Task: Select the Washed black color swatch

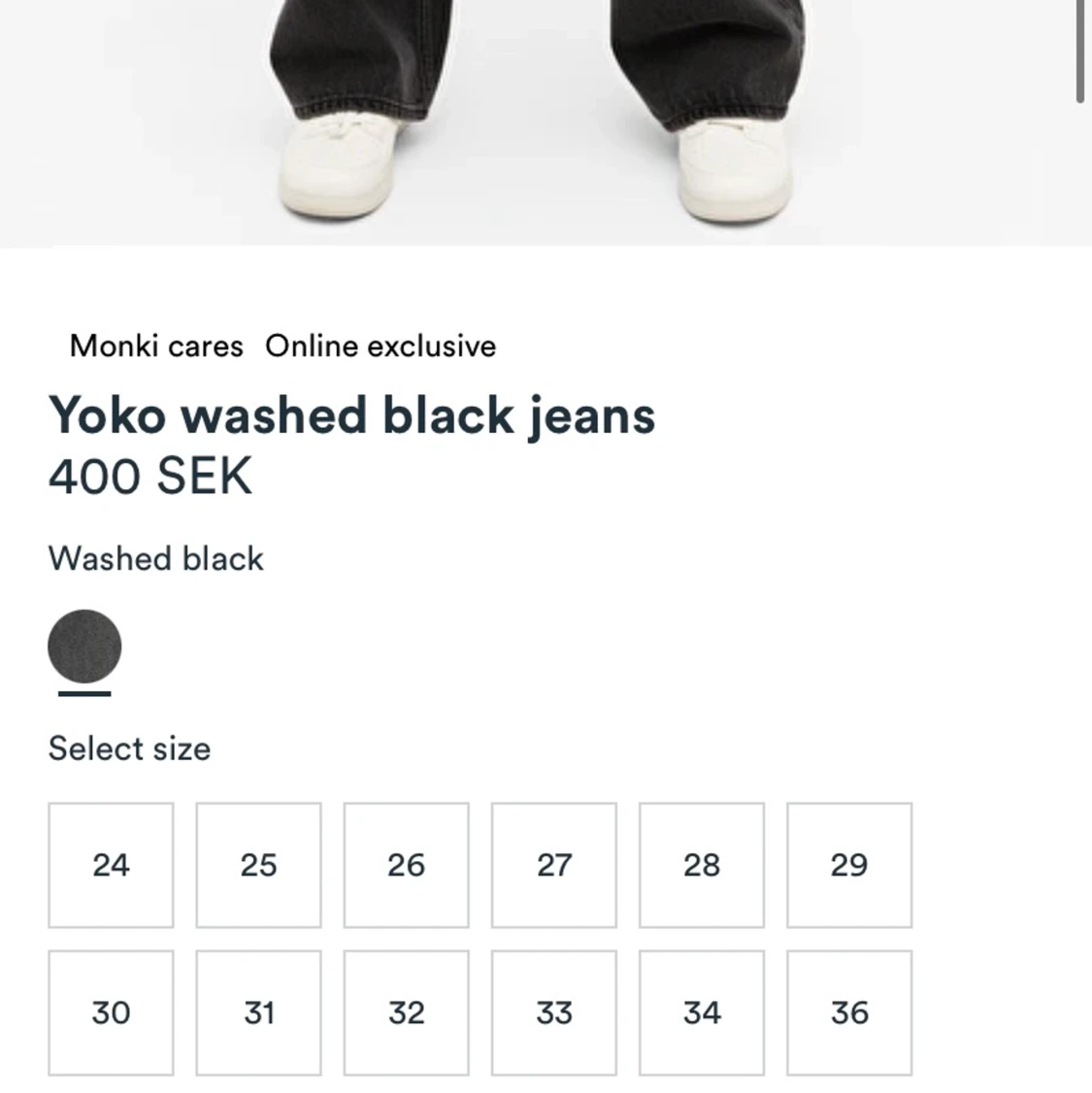Action: [x=84, y=646]
